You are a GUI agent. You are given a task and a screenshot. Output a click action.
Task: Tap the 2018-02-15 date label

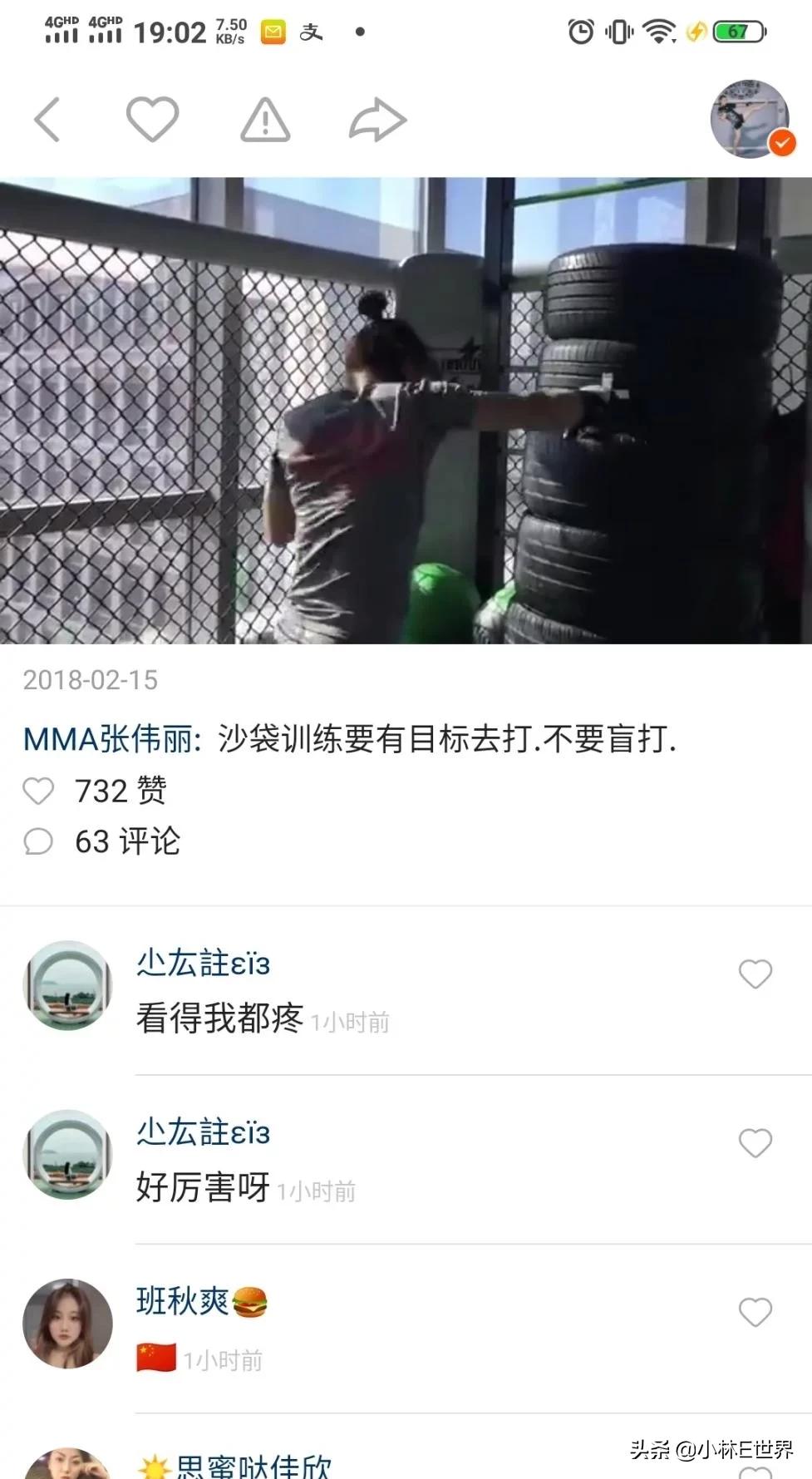pos(89,680)
